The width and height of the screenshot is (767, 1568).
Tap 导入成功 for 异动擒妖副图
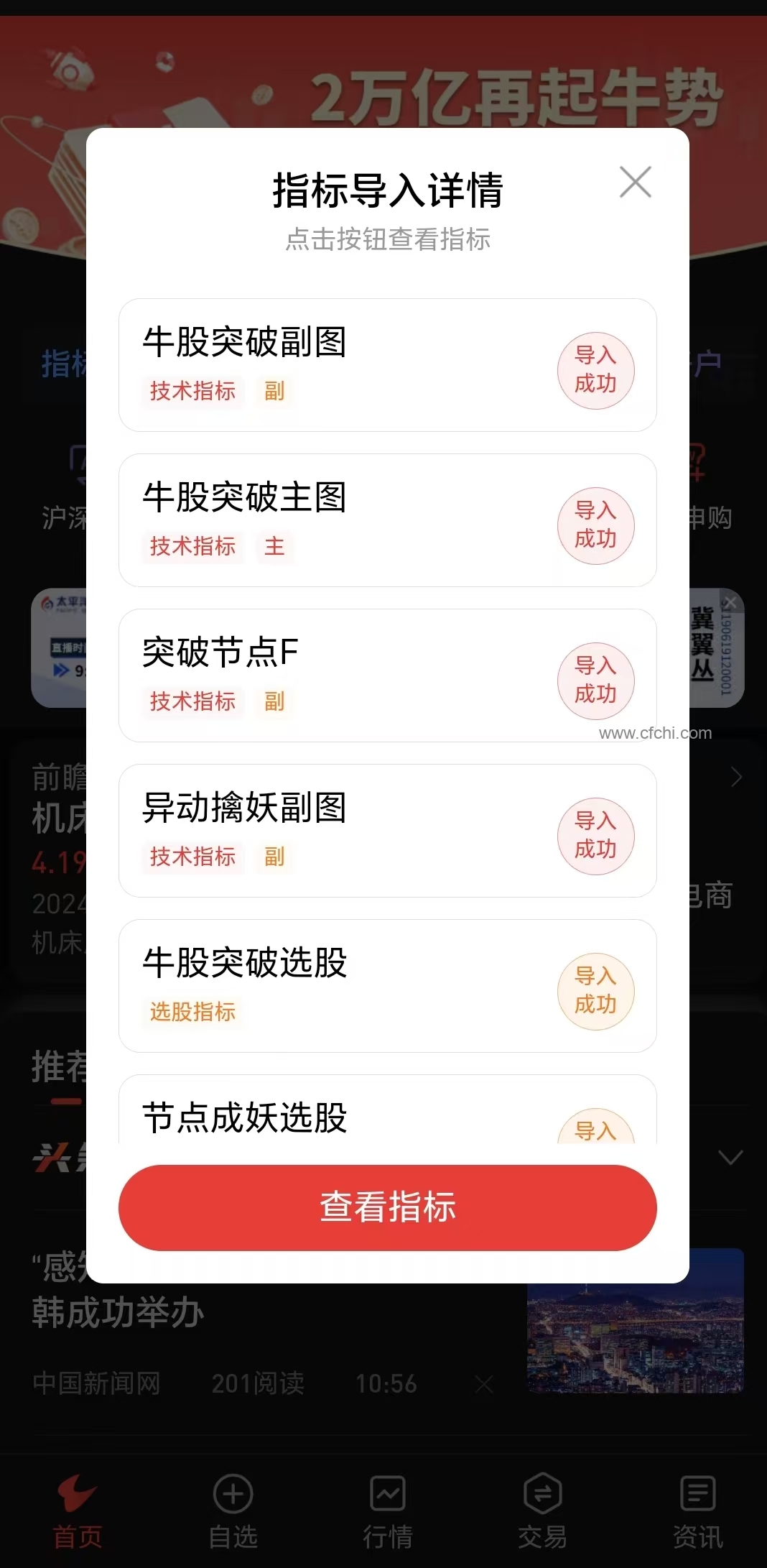(x=596, y=836)
